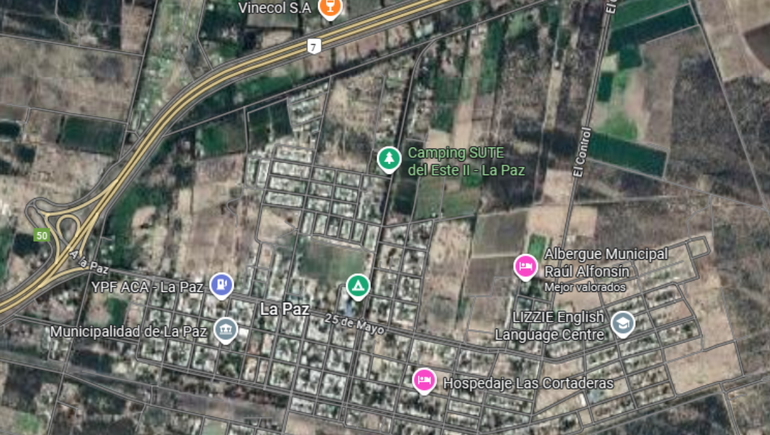Open the LIZZIE English Language Centre pin
Screen dimensions: 770x435
[623, 323]
